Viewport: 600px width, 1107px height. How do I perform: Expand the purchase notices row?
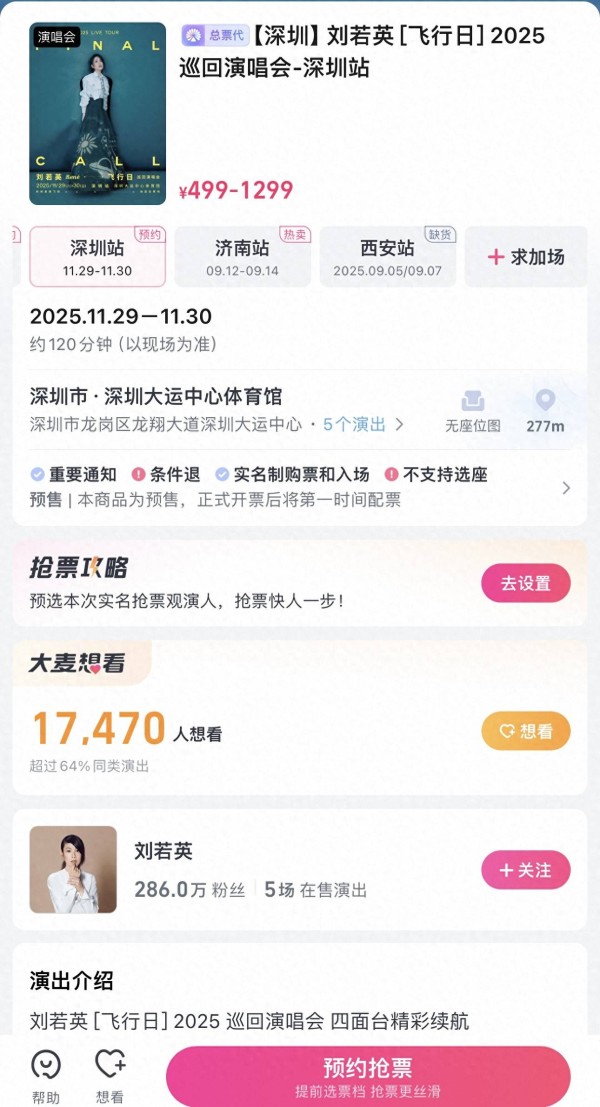[x=566, y=488]
